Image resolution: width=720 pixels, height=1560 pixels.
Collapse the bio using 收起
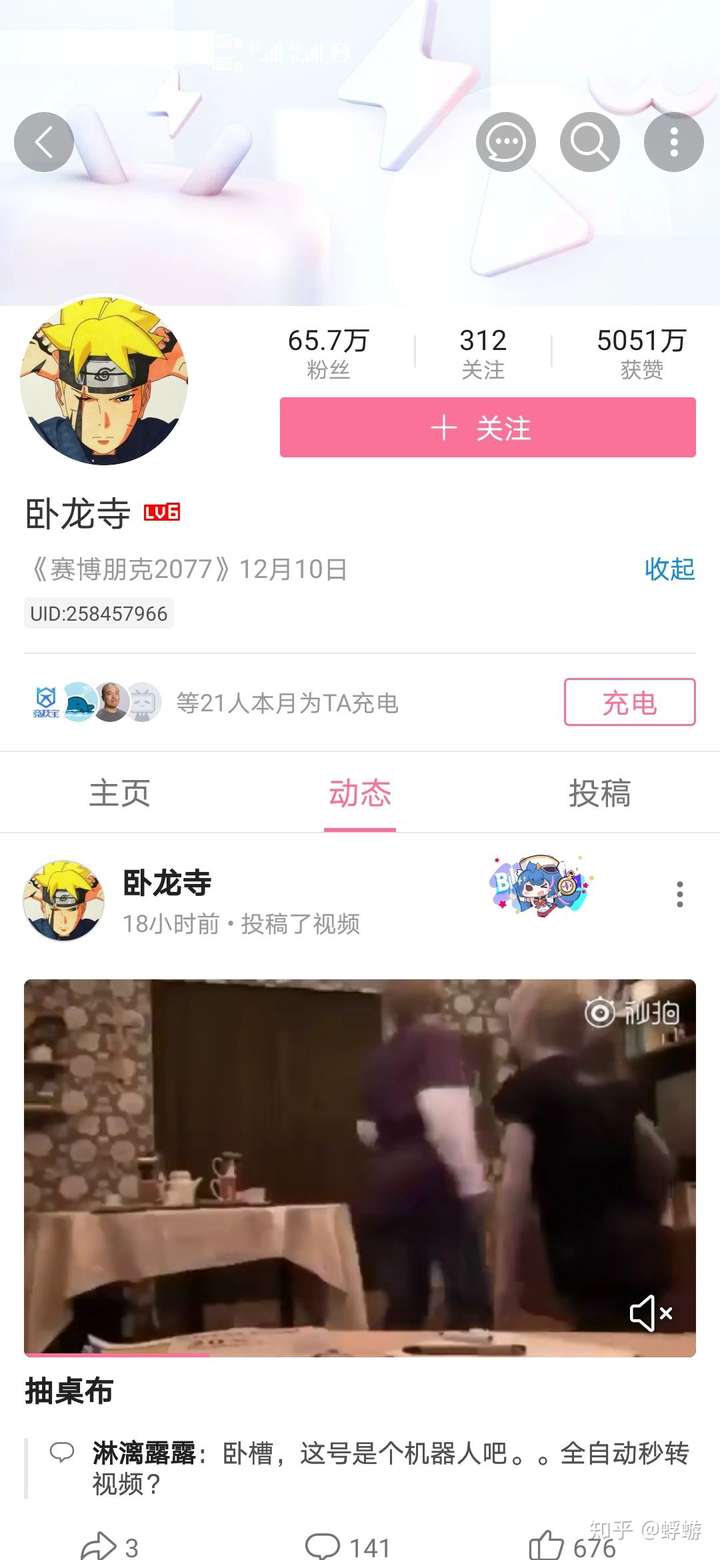point(668,570)
